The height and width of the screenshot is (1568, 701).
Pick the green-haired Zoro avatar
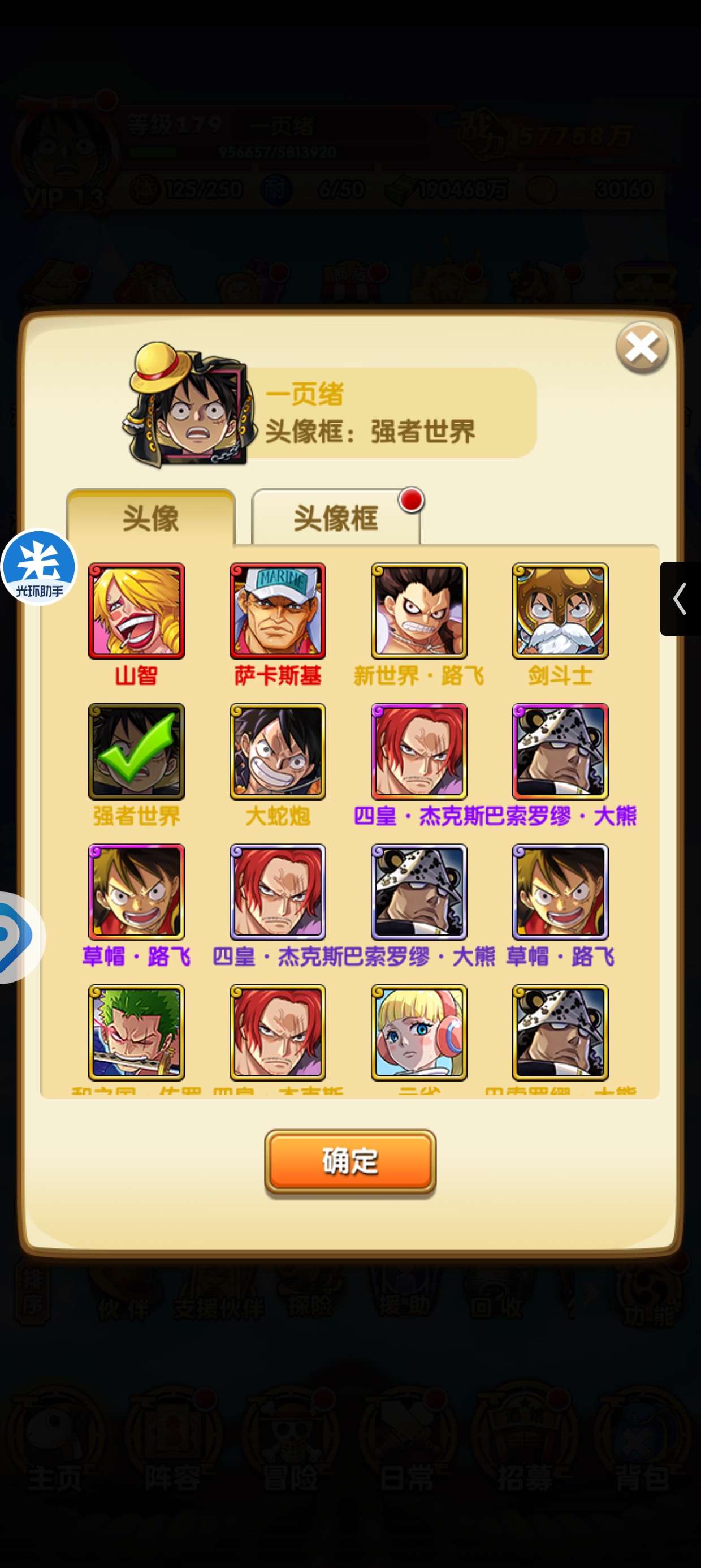click(x=136, y=1033)
